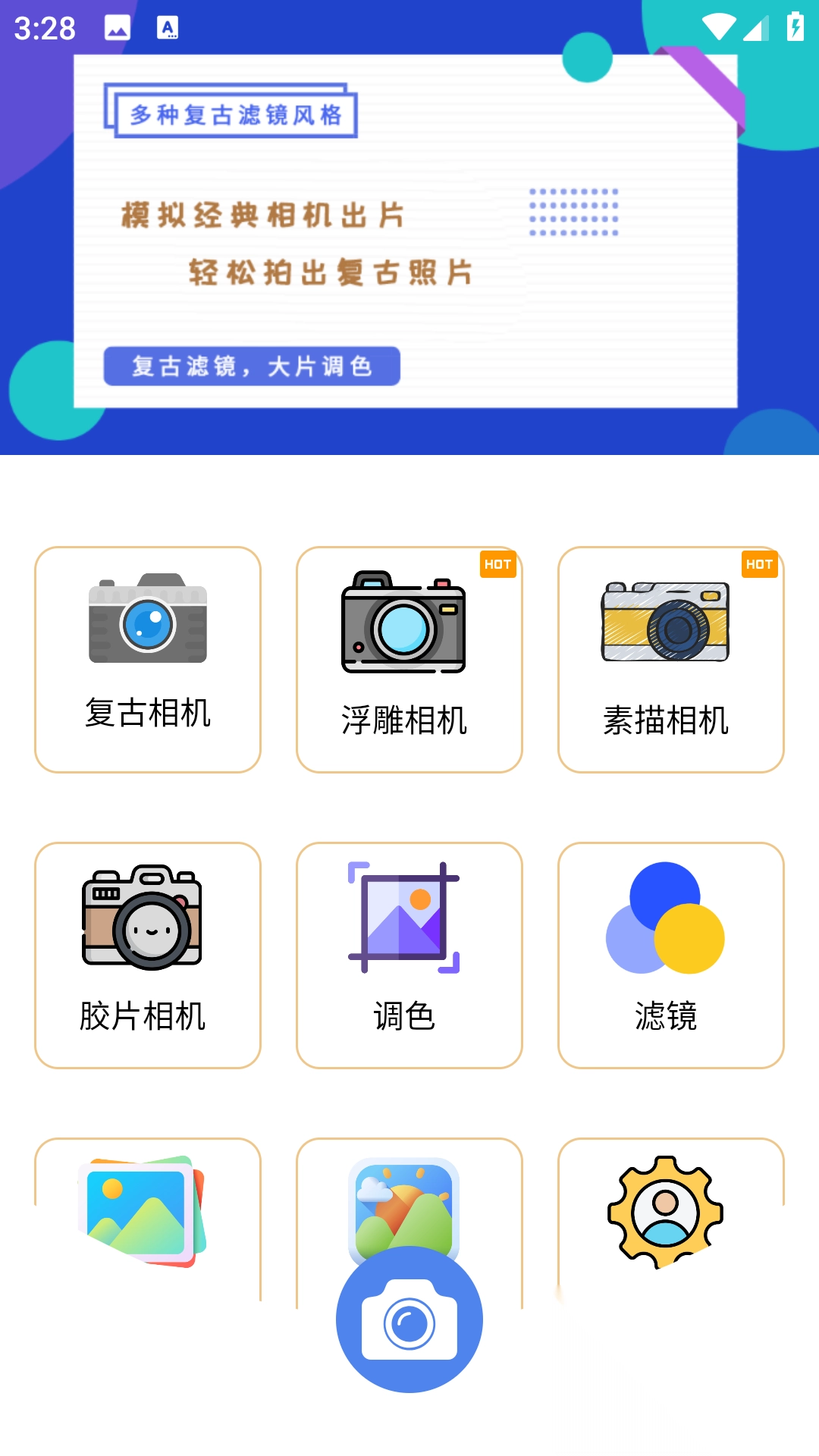Tap the 3:28 clock in status bar

[43, 27]
